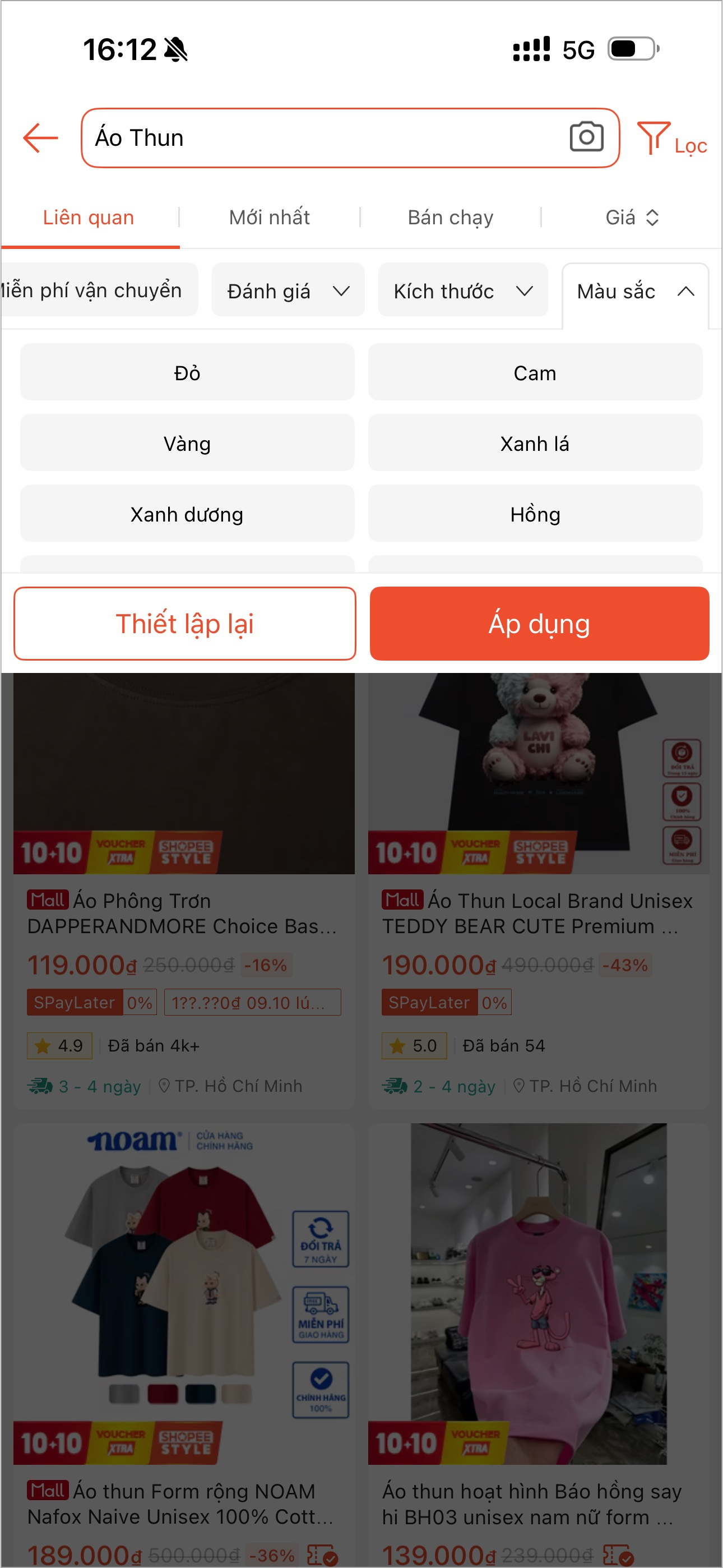This screenshot has width=723, height=1568.
Task: Tap the Áo Thun search field
Action: pyautogui.click(x=317, y=138)
